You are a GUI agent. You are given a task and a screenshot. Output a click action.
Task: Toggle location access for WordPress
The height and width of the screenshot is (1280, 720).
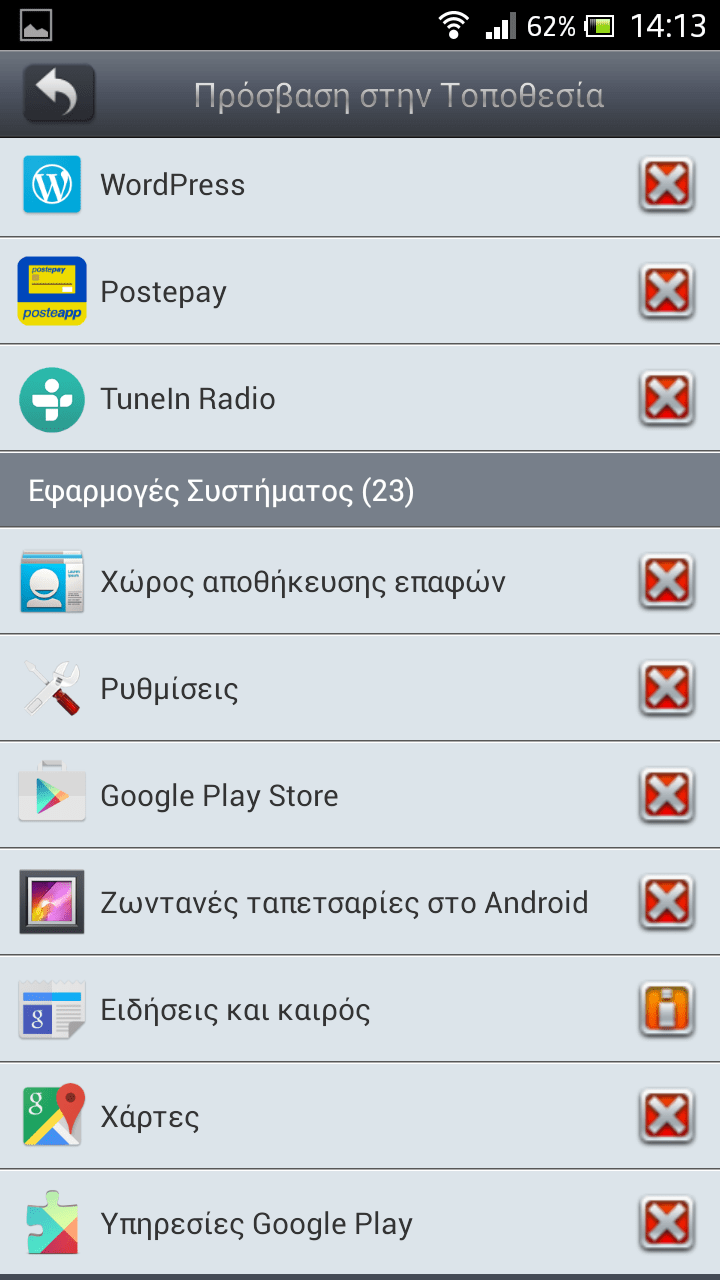pos(667,185)
